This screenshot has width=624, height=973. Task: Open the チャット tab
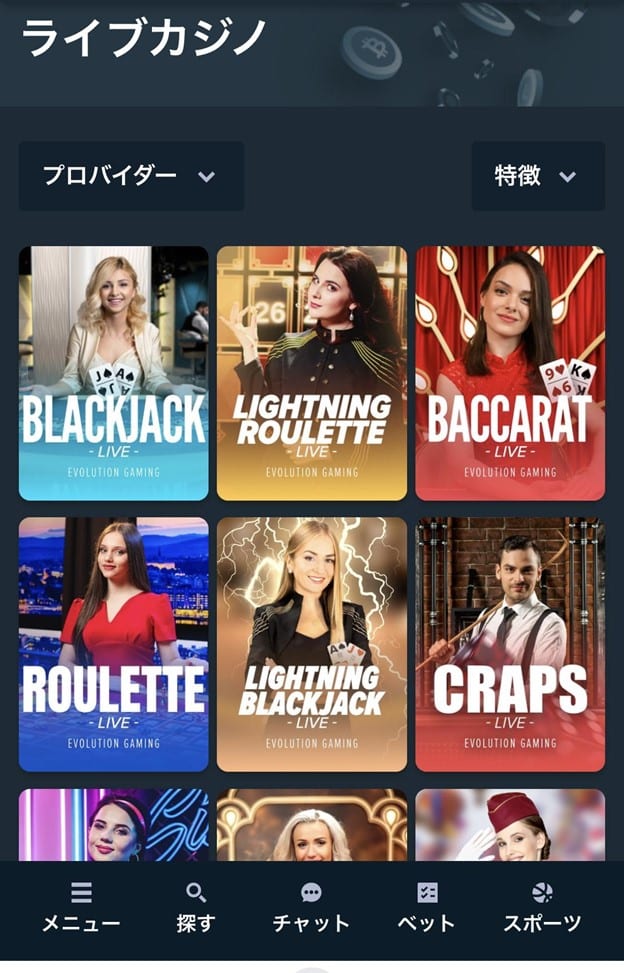pyautogui.click(x=311, y=908)
